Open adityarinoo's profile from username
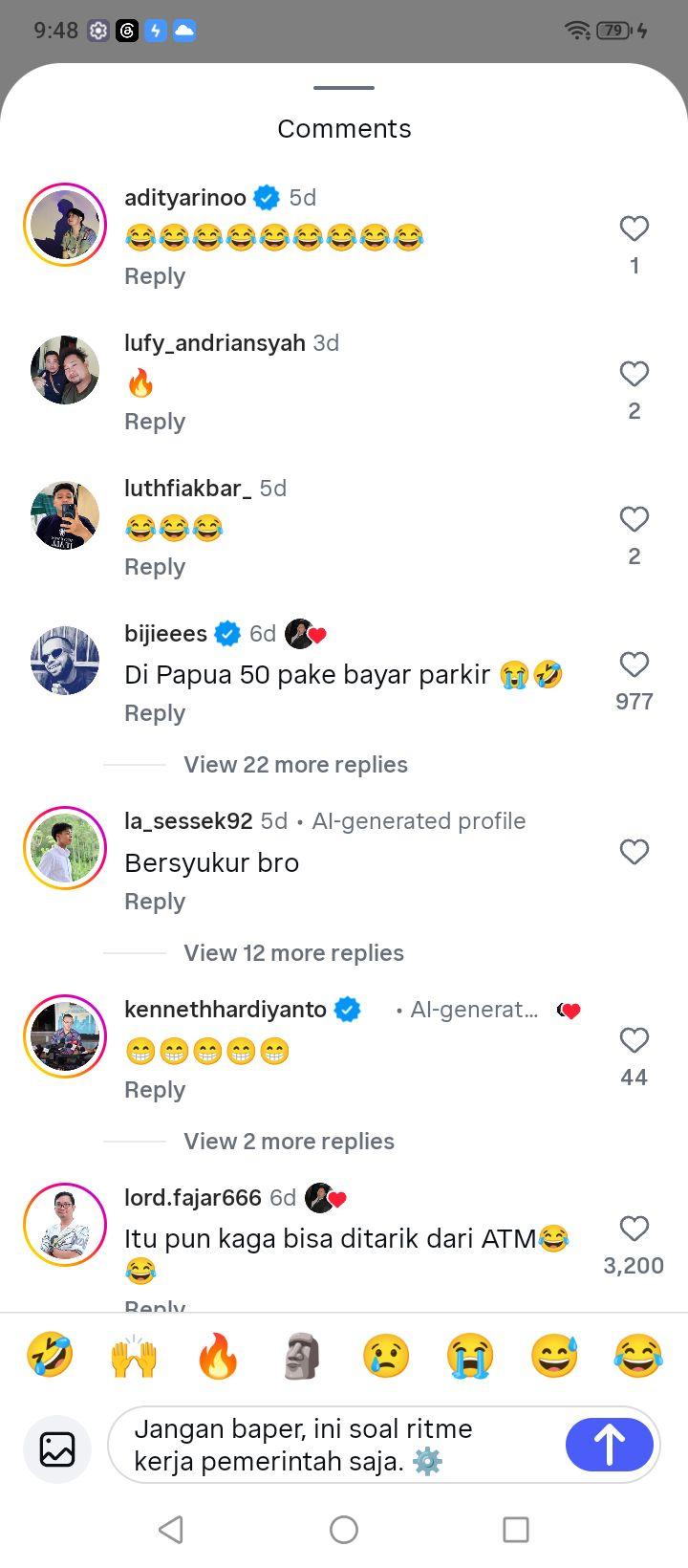This screenshot has width=688, height=1568. [185, 198]
